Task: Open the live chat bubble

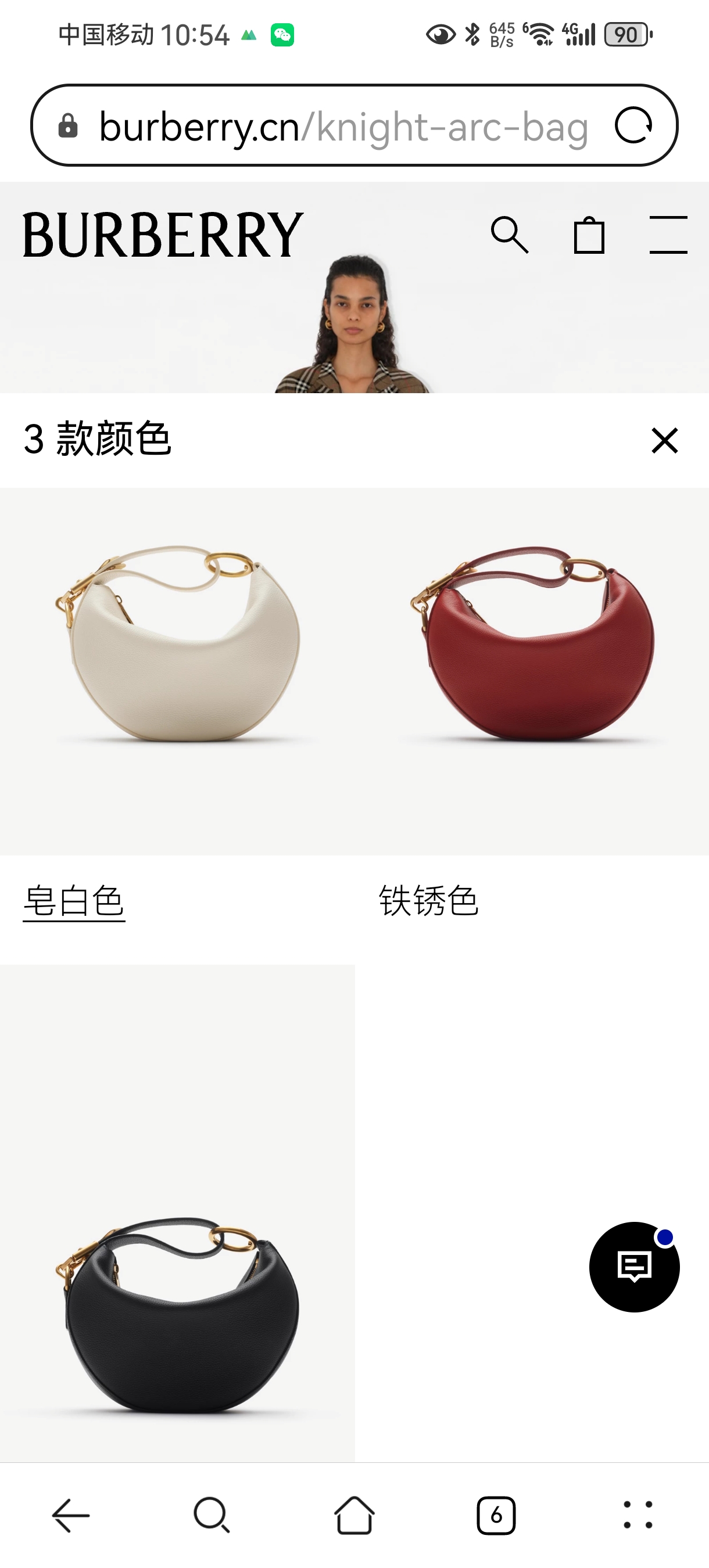Action: [x=634, y=1267]
